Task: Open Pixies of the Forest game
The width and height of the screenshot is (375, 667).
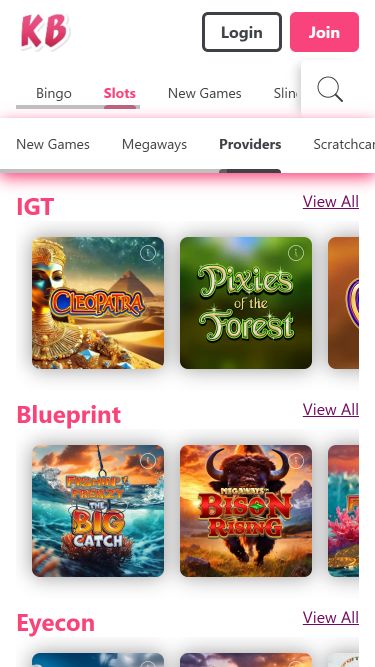Action: (246, 303)
